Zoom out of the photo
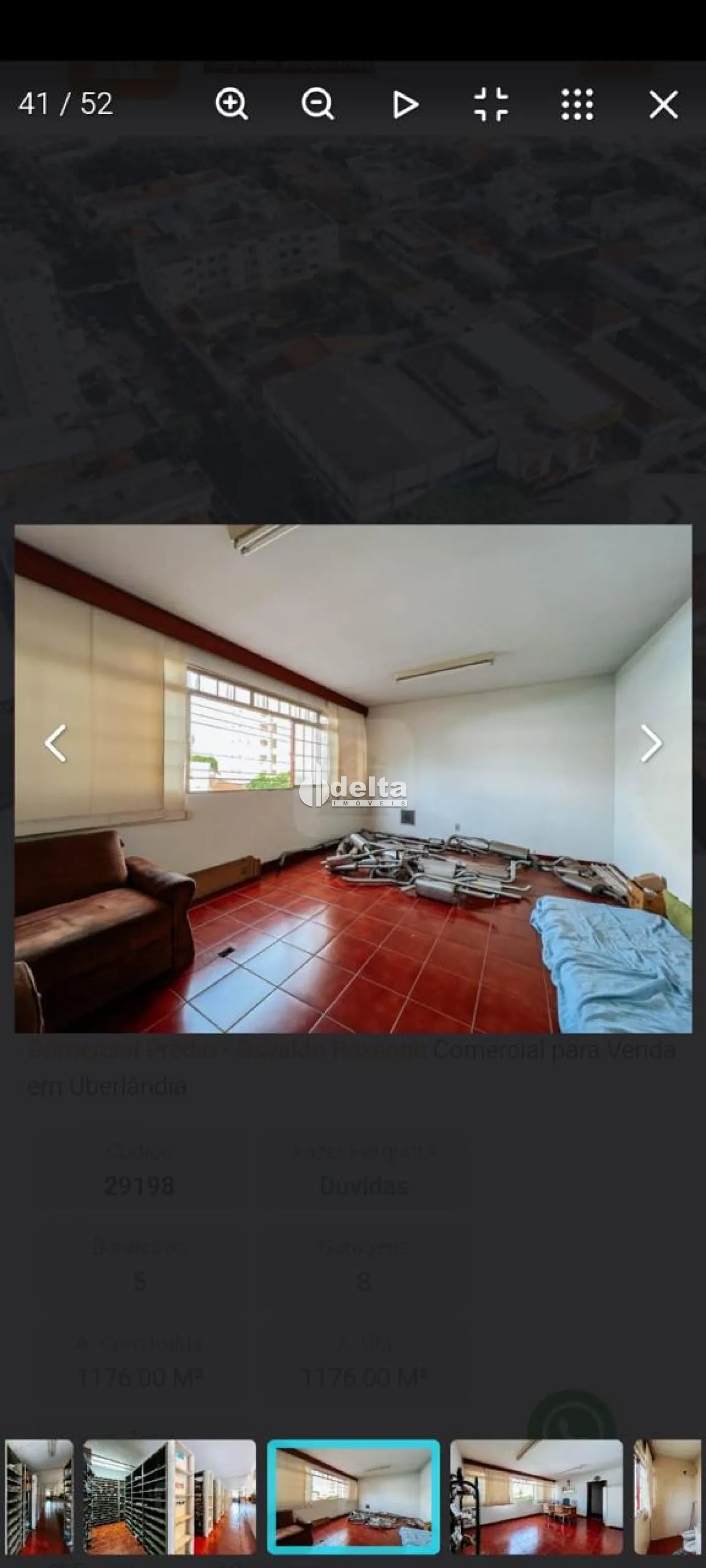This screenshot has width=706, height=1568. pyautogui.click(x=317, y=104)
